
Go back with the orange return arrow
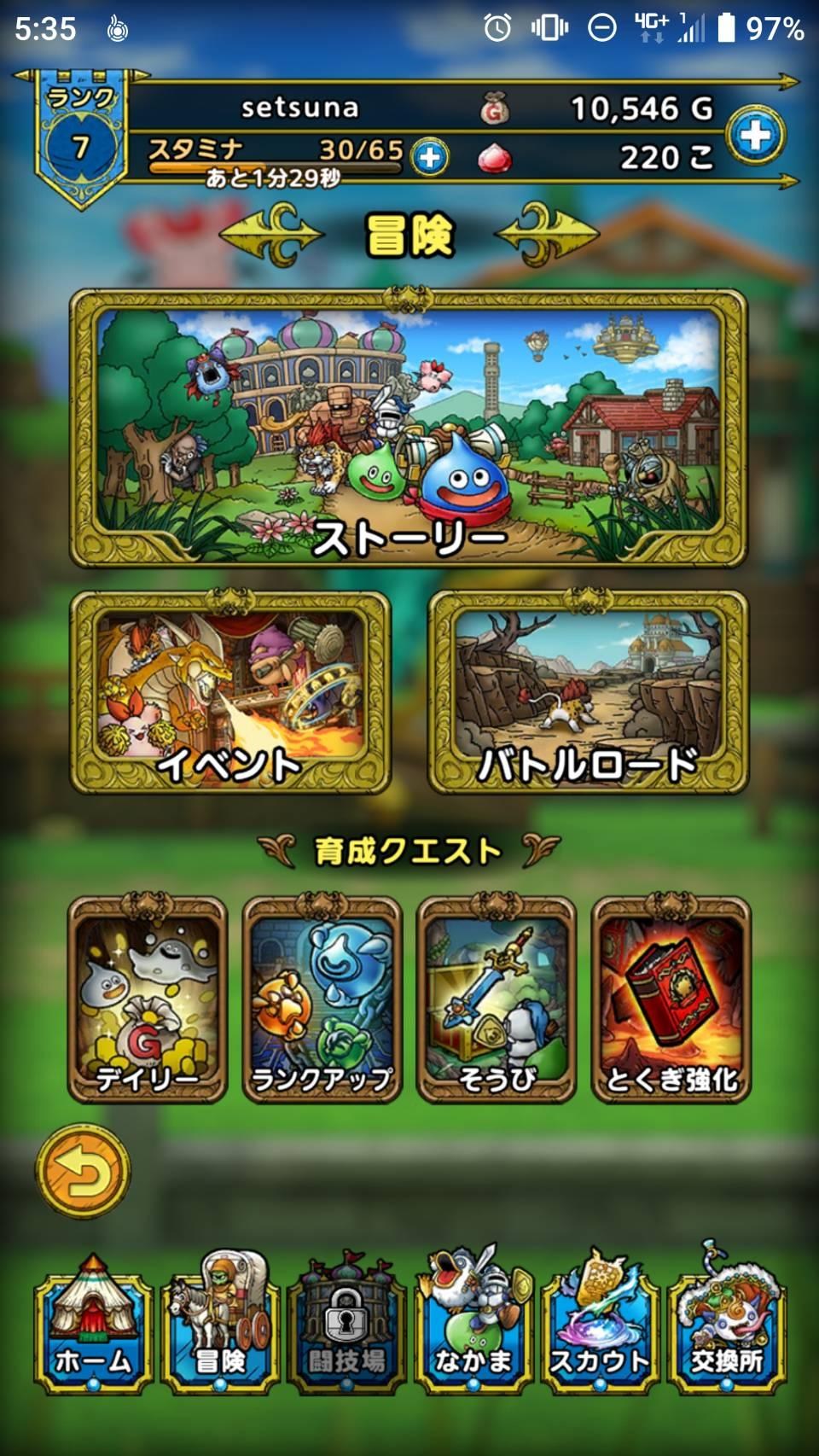(x=83, y=1172)
